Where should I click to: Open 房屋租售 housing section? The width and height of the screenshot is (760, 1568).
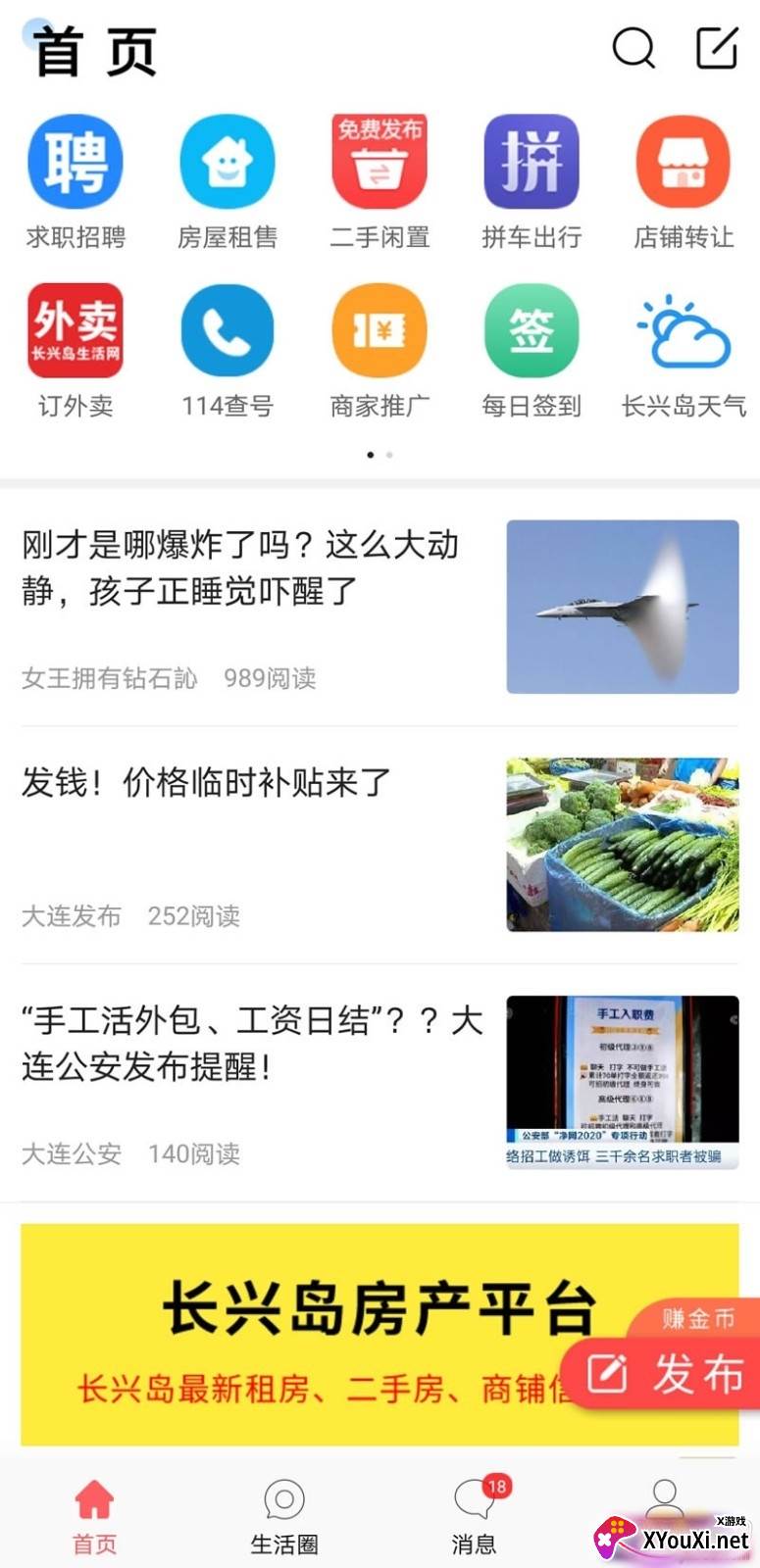click(x=228, y=182)
